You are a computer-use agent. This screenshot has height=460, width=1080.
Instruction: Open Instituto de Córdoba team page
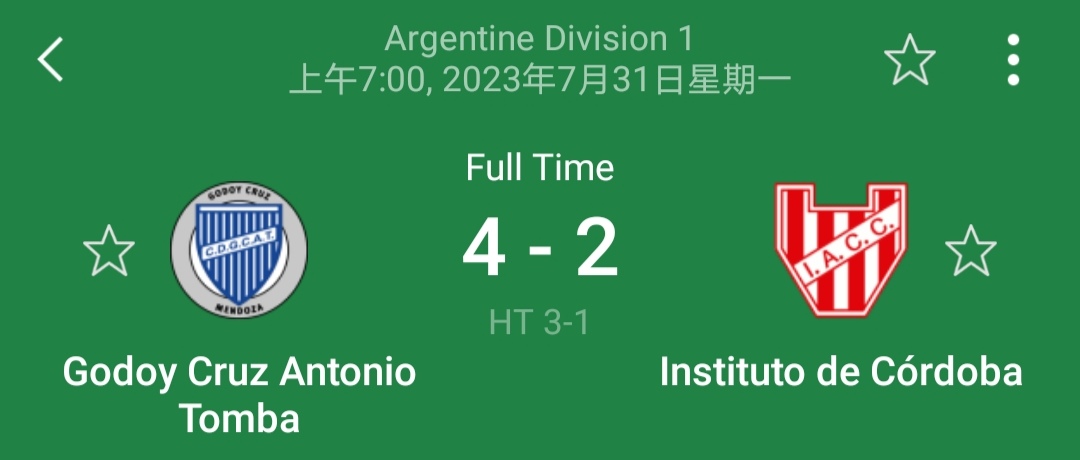[x=841, y=250]
